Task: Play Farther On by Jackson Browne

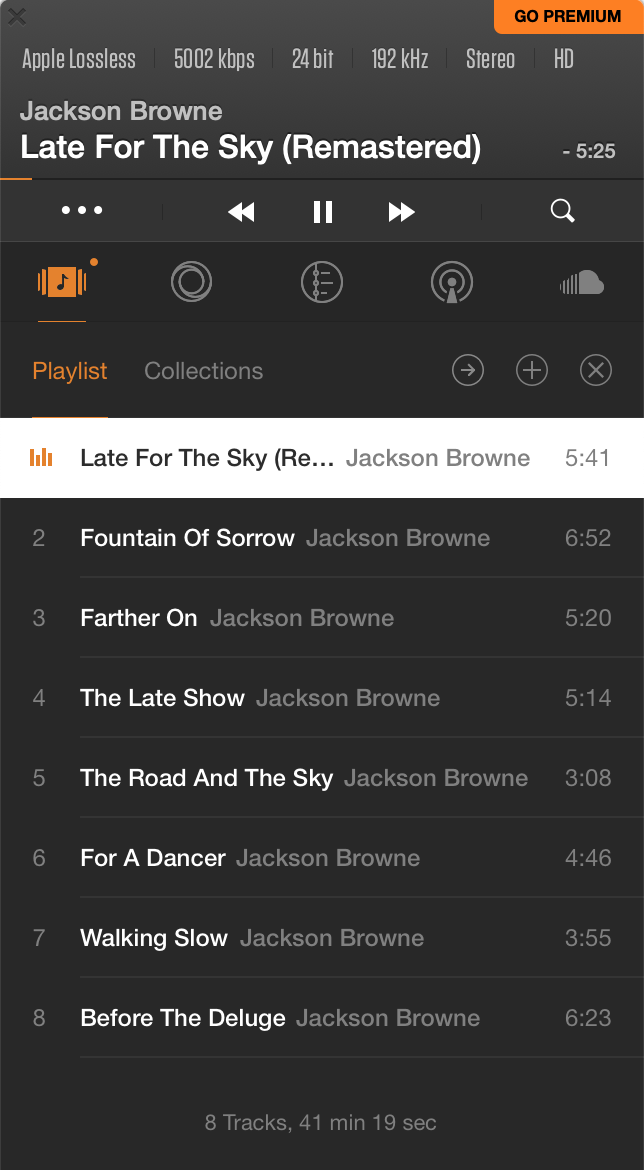Action: 139,618
